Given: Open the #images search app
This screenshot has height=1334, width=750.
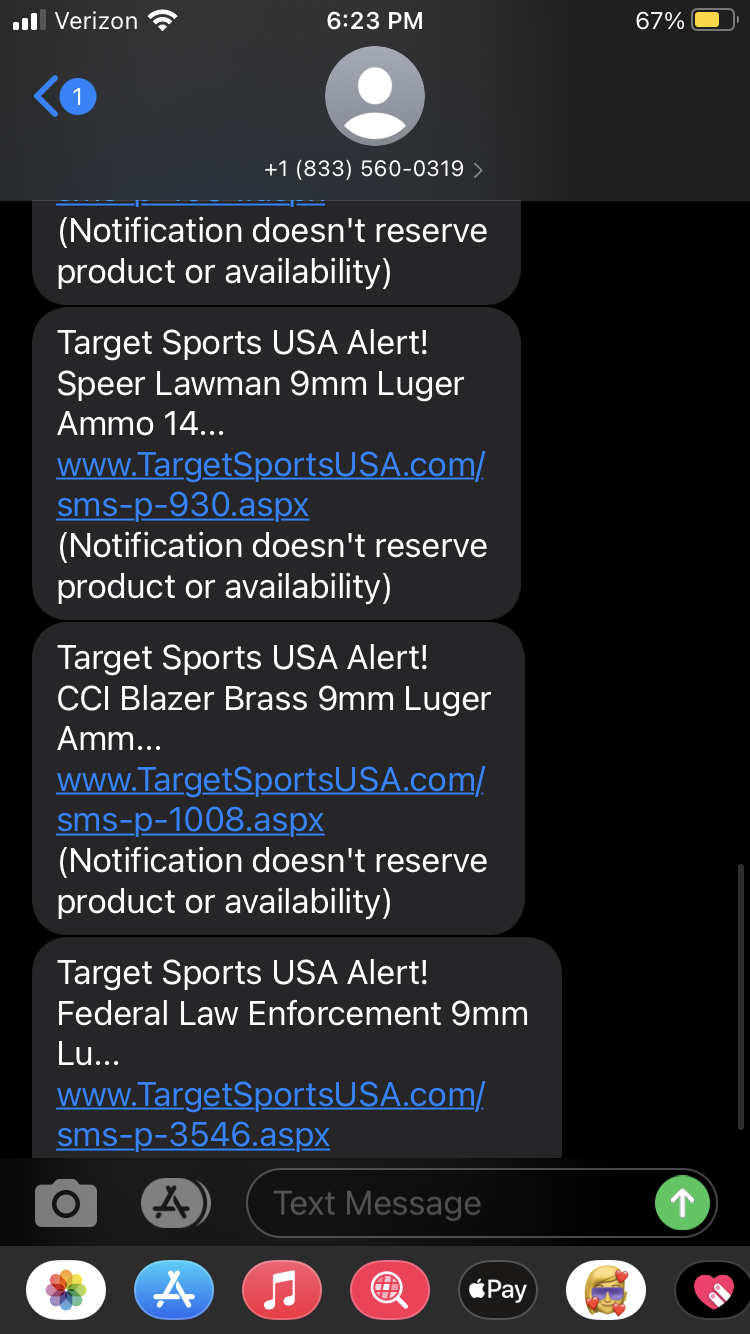Looking at the screenshot, I should (x=390, y=1290).
